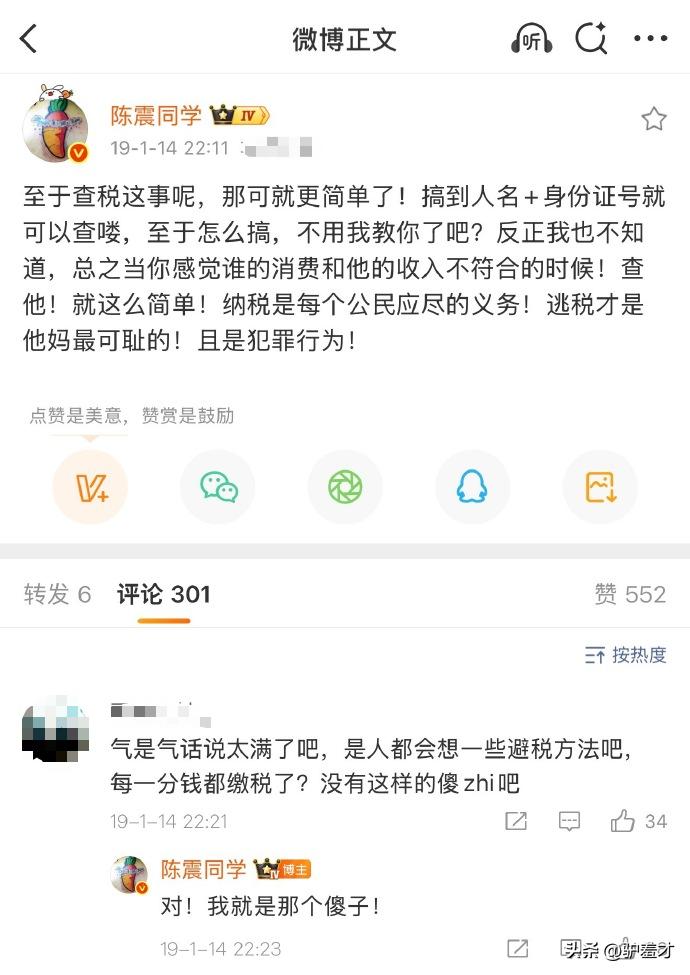Select the 评论 301 tab
Viewport: 690px width, 975px height.
164,594
